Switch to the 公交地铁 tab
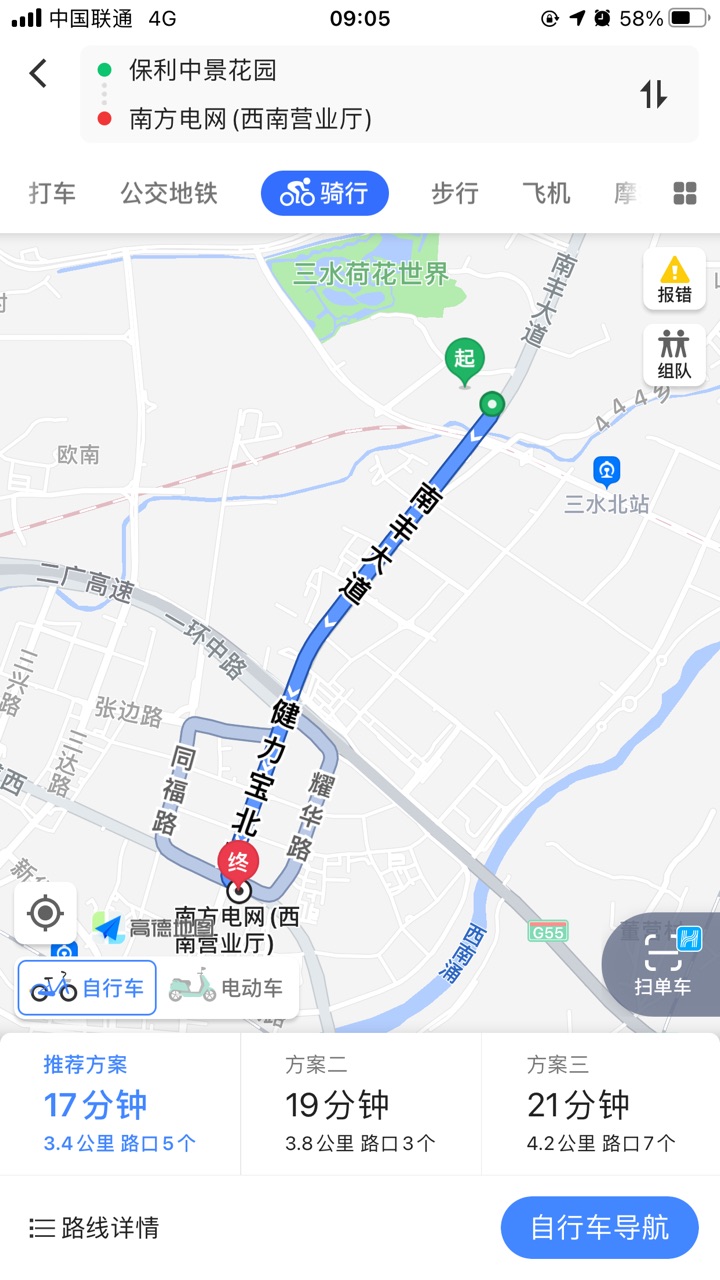 [x=169, y=193]
